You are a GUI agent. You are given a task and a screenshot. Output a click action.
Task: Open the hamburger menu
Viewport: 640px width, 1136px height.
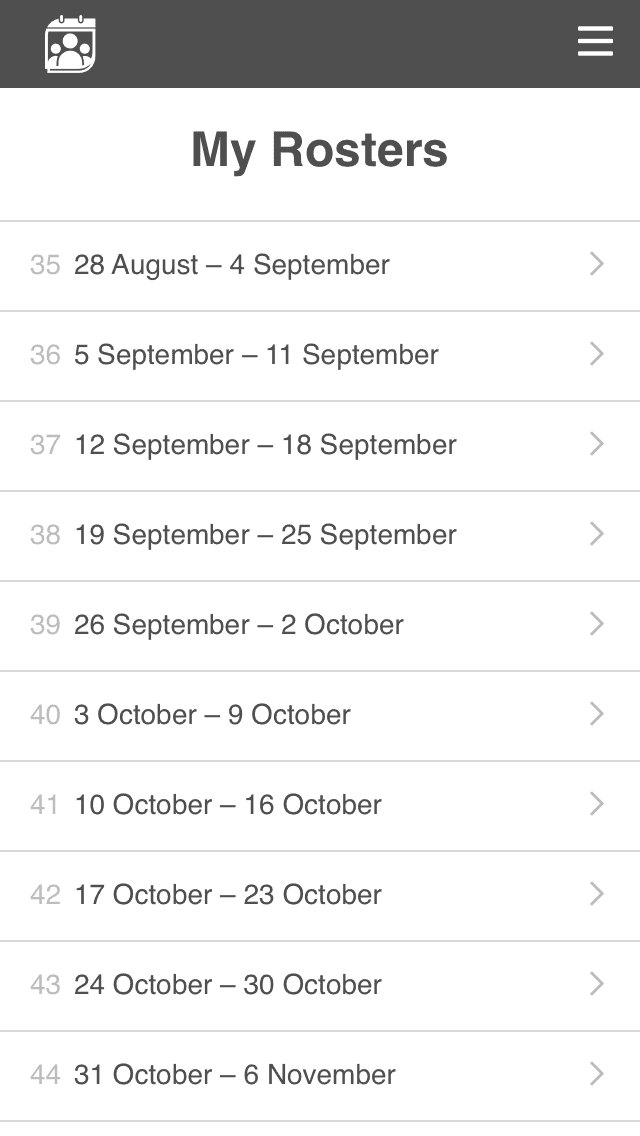(x=595, y=42)
